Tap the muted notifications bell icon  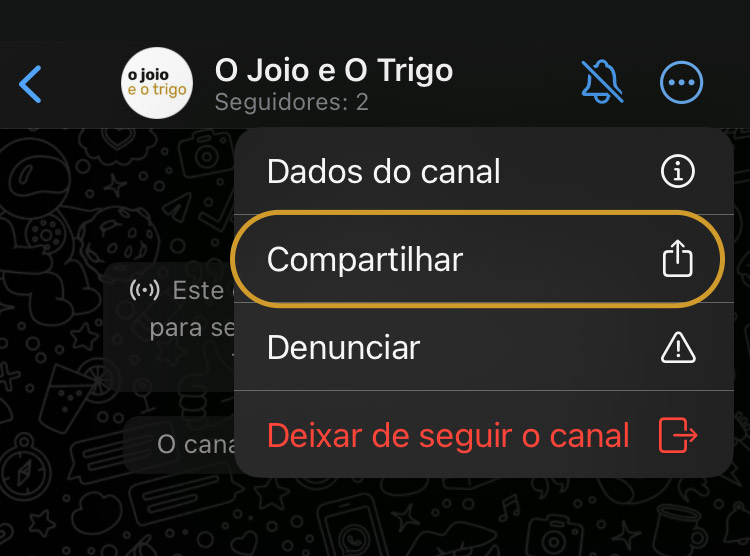click(x=602, y=81)
